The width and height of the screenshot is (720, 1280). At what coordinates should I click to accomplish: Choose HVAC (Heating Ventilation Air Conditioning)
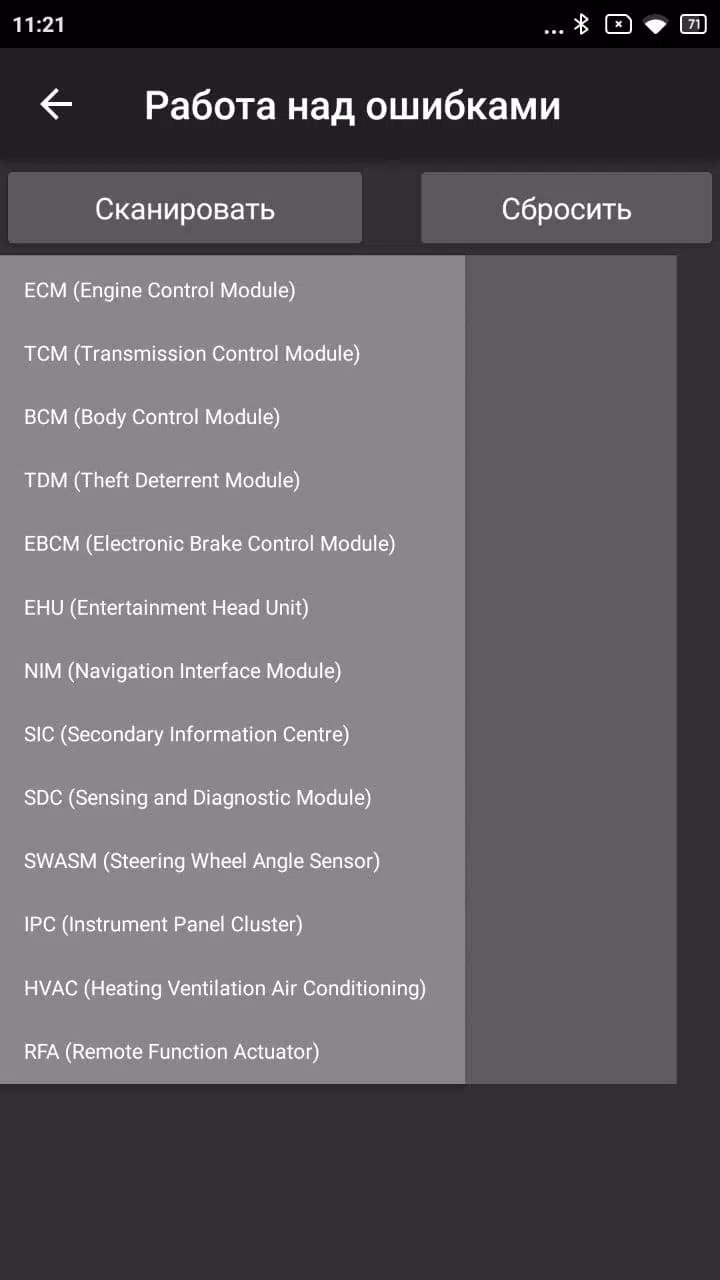click(x=225, y=988)
